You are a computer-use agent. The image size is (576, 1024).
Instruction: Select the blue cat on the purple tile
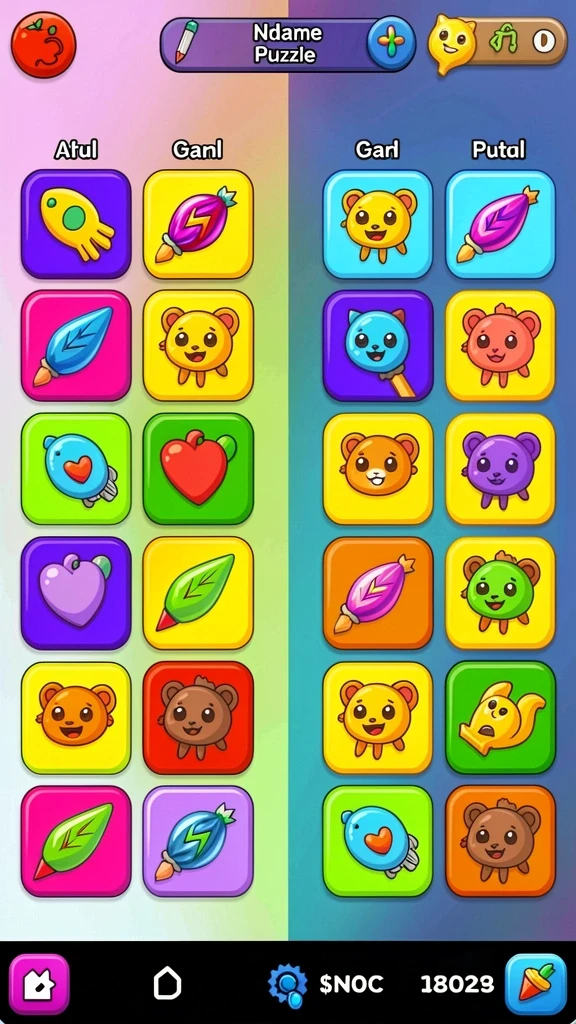click(x=378, y=345)
